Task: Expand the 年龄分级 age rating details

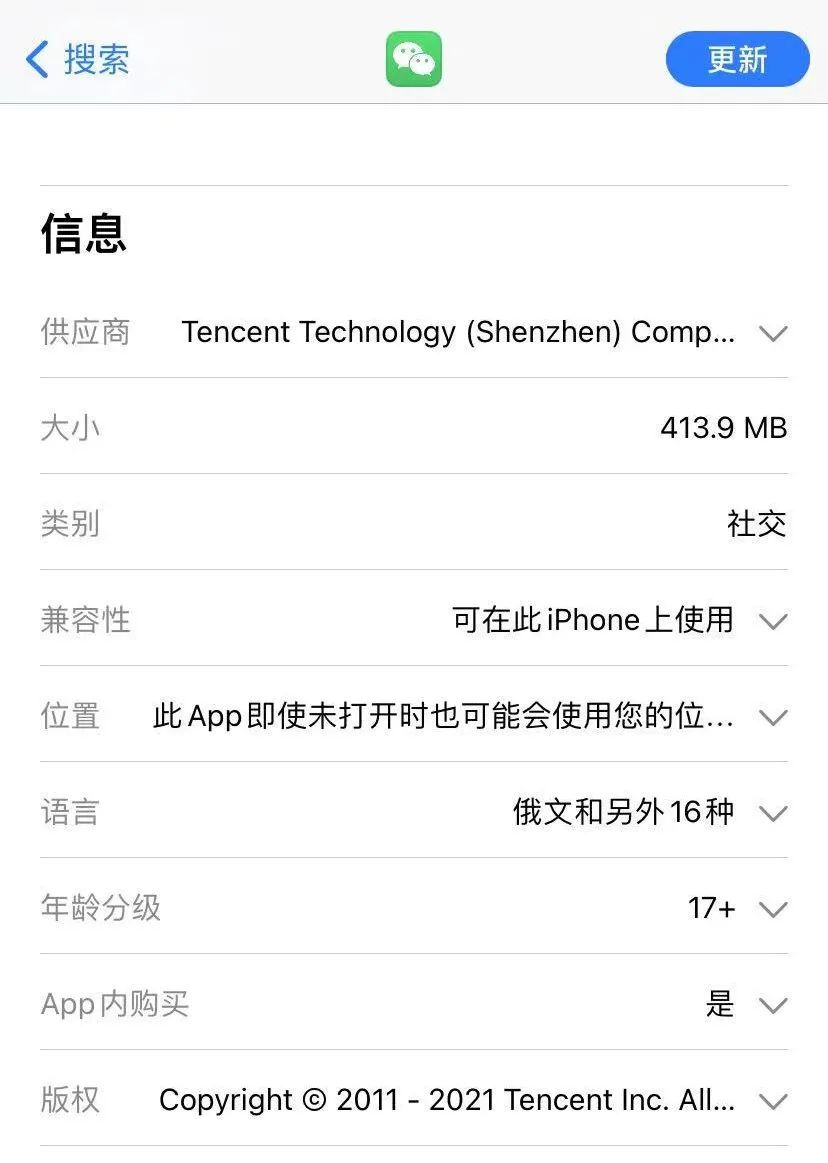Action: pyautogui.click(x=772, y=909)
